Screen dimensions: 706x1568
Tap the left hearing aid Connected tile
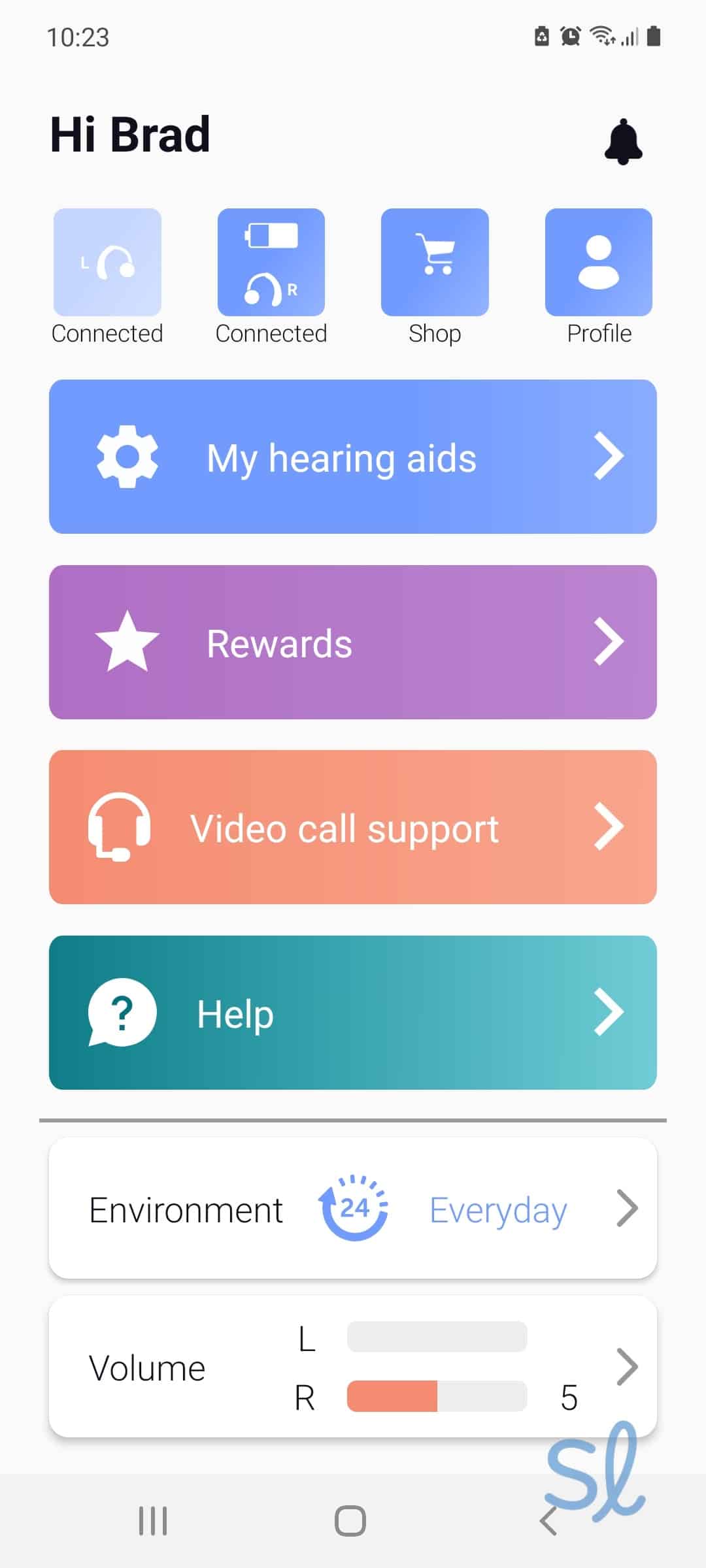pyautogui.click(x=107, y=263)
